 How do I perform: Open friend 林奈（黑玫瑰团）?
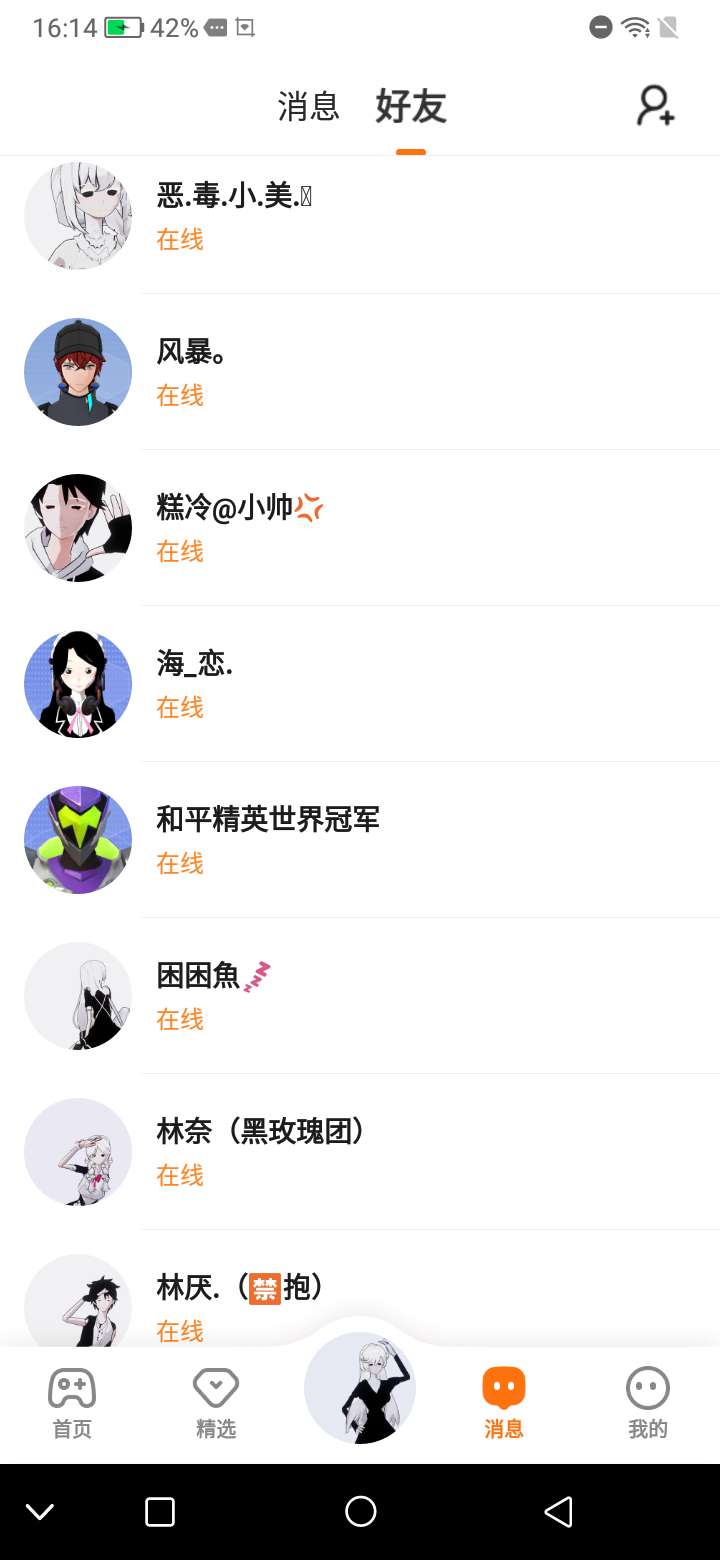(x=360, y=1152)
